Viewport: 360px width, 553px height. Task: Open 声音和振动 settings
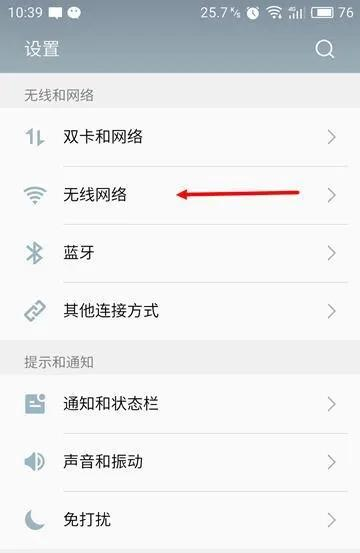180,462
